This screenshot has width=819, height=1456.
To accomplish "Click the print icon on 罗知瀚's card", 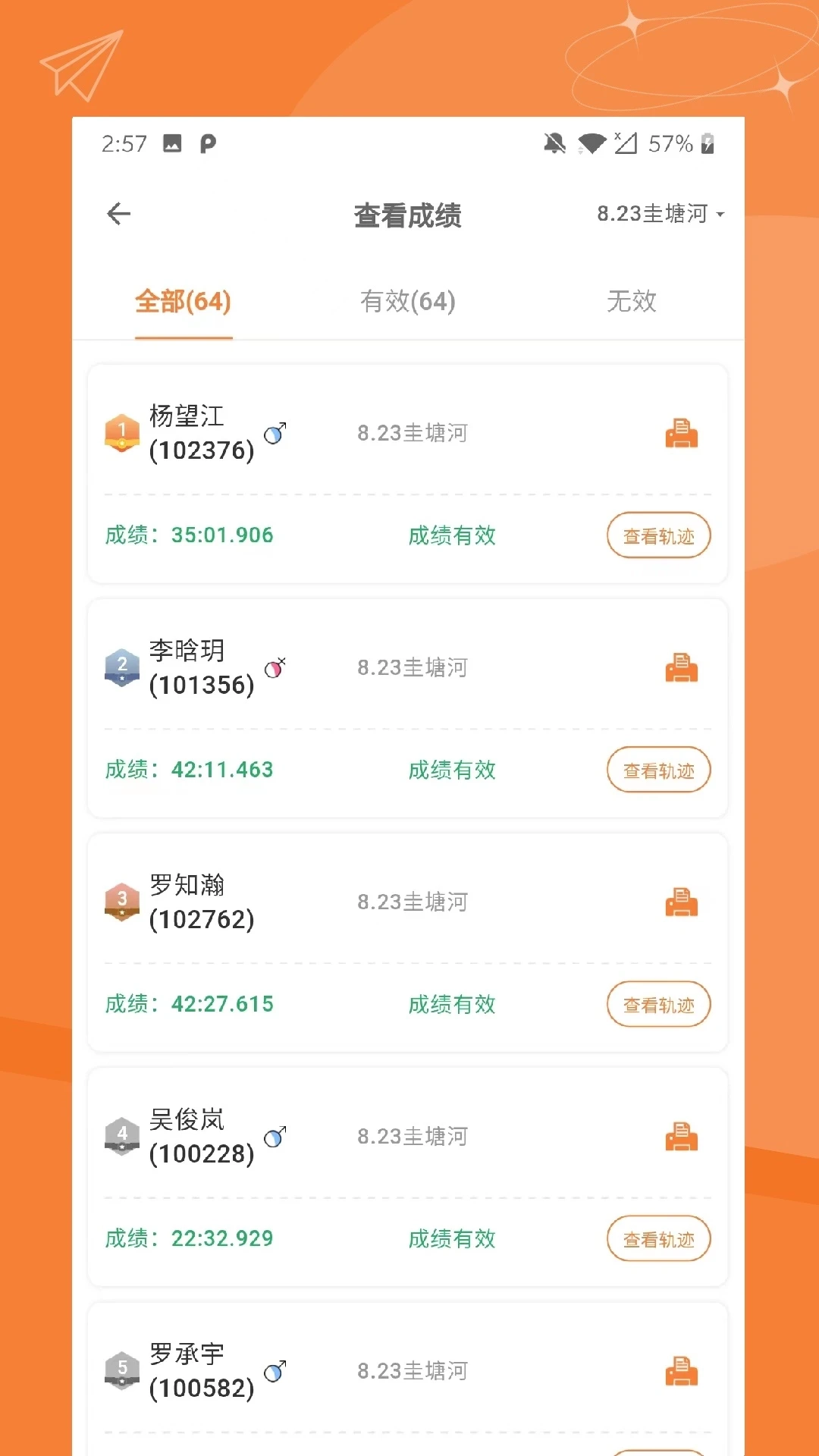I will point(682,902).
